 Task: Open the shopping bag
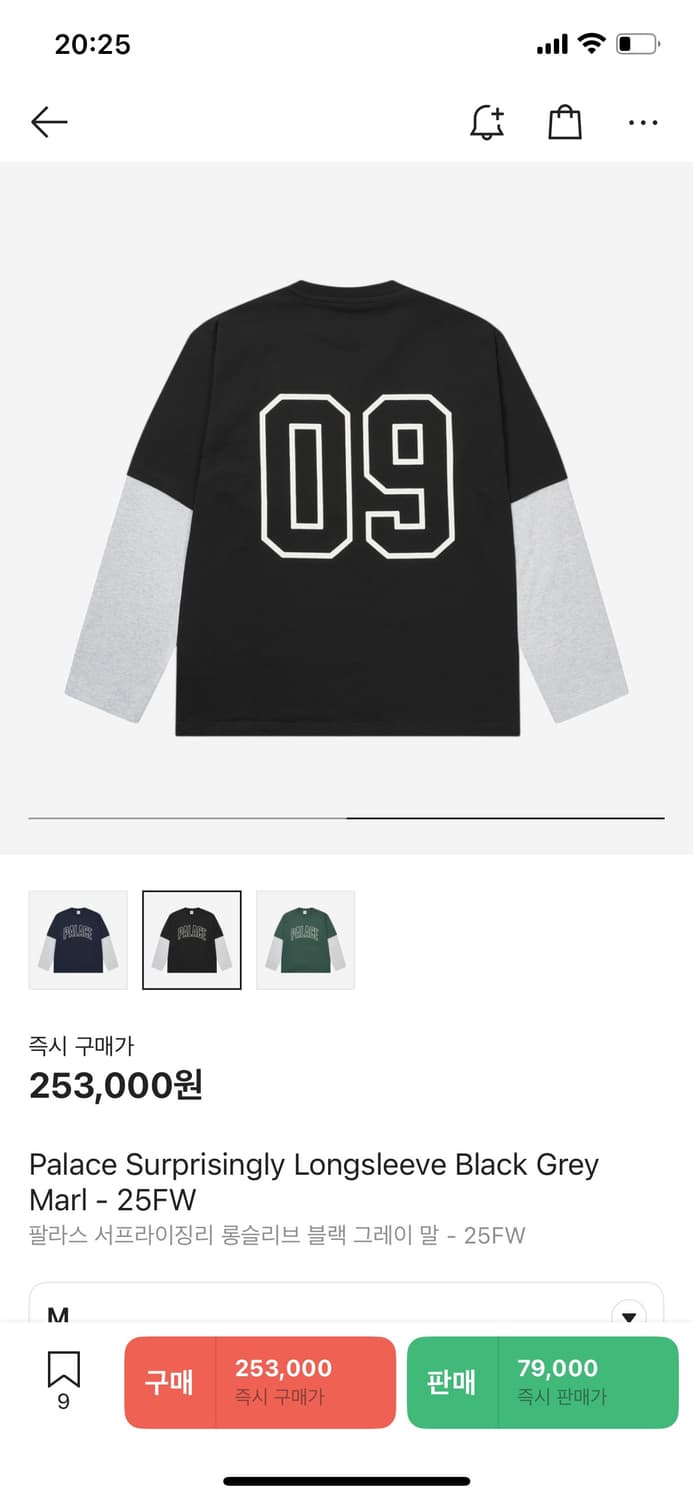[x=565, y=123]
